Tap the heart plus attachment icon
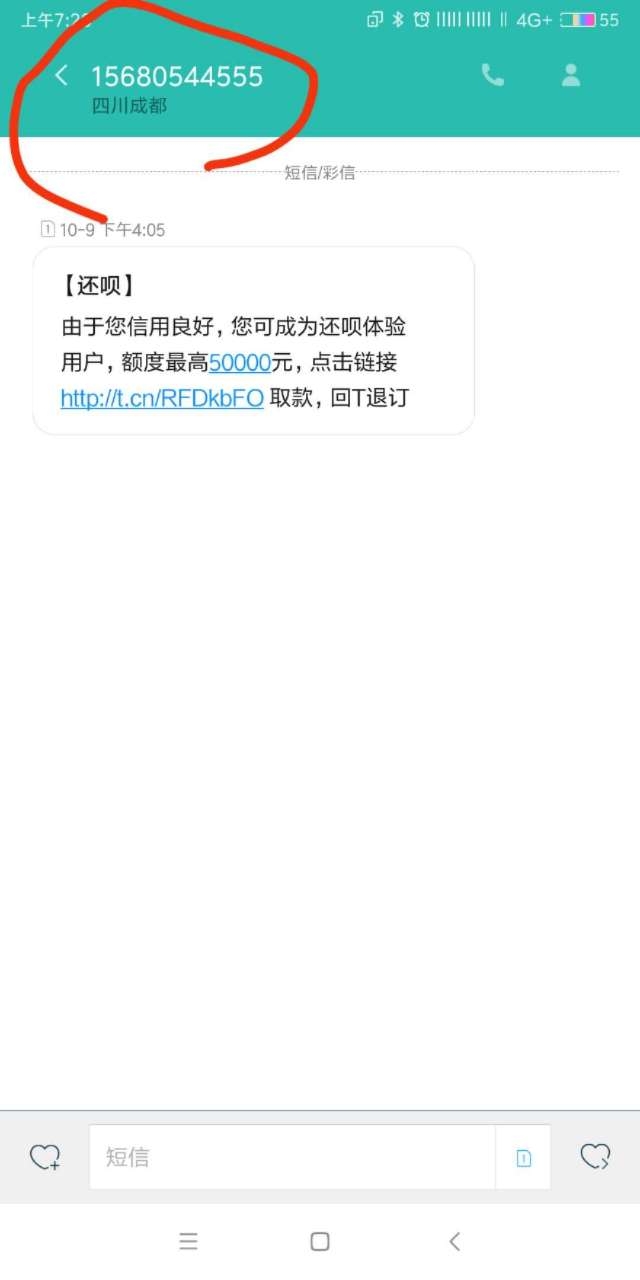This screenshot has height=1280, width=640. tap(44, 1157)
